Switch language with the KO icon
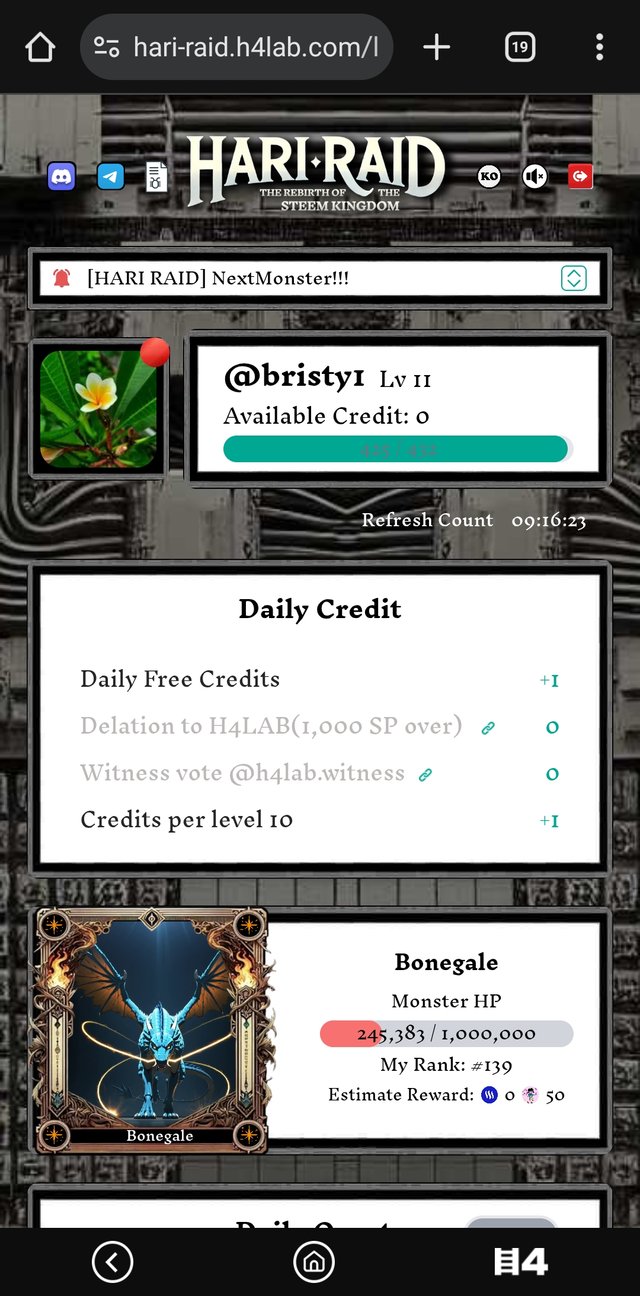640x1296 pixels. (489, 177)
